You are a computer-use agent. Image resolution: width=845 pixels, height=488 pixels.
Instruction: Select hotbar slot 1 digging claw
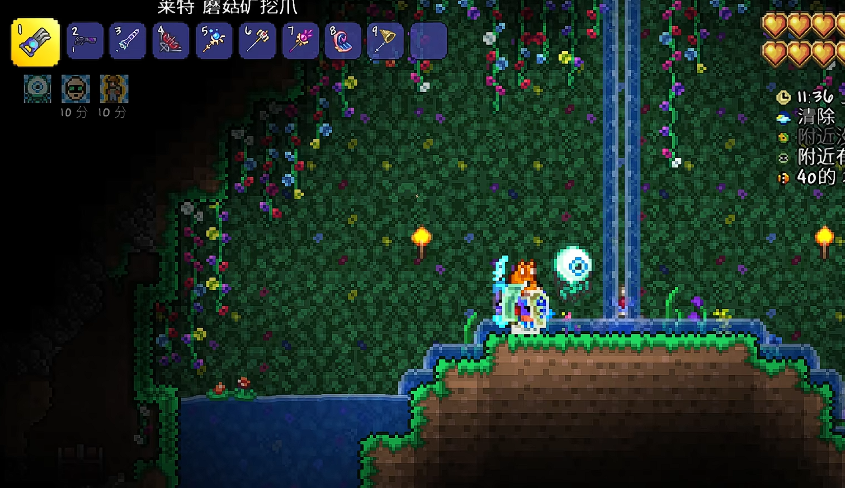35,42
